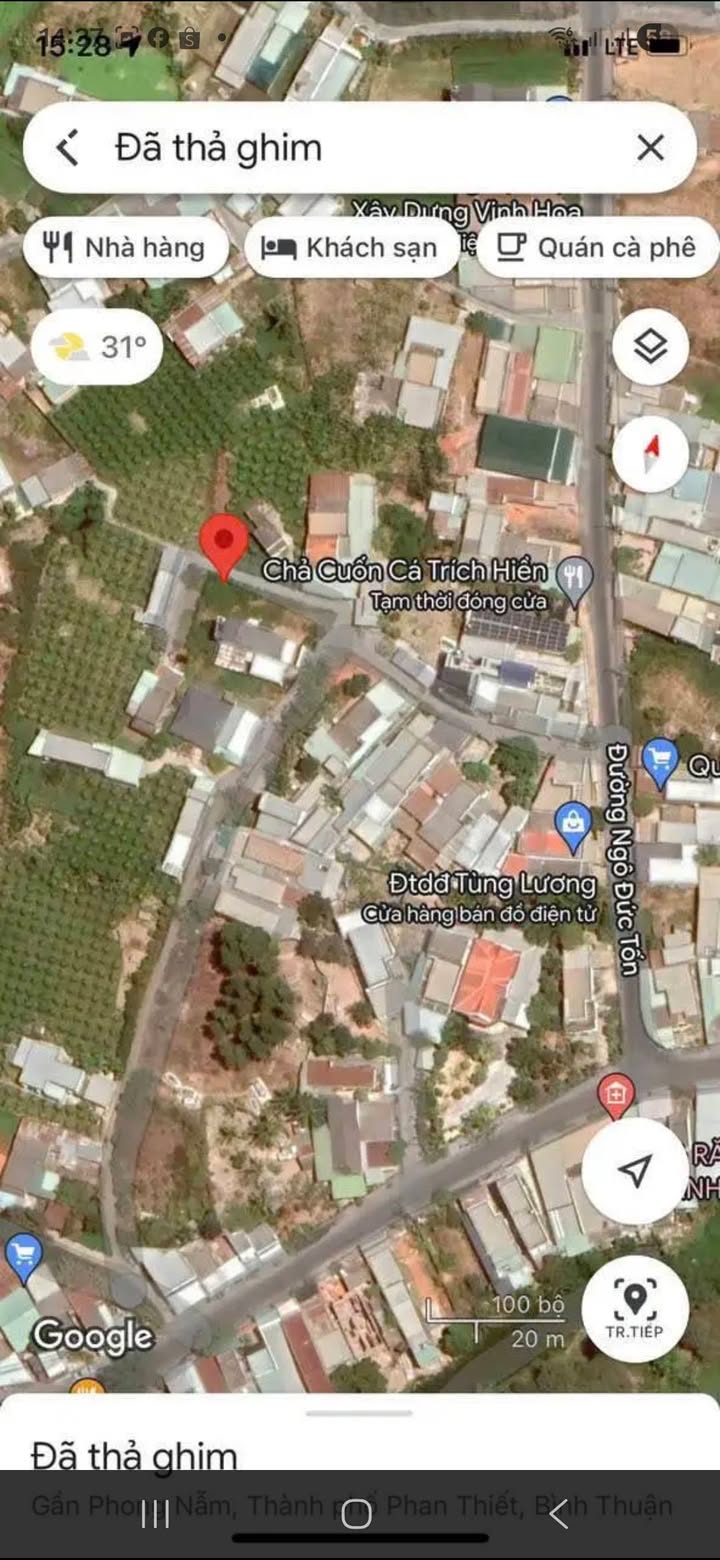This screenshot has width=720, height=1560.
Task: Tap the system home button
Action: click(x=357, y=1514)
